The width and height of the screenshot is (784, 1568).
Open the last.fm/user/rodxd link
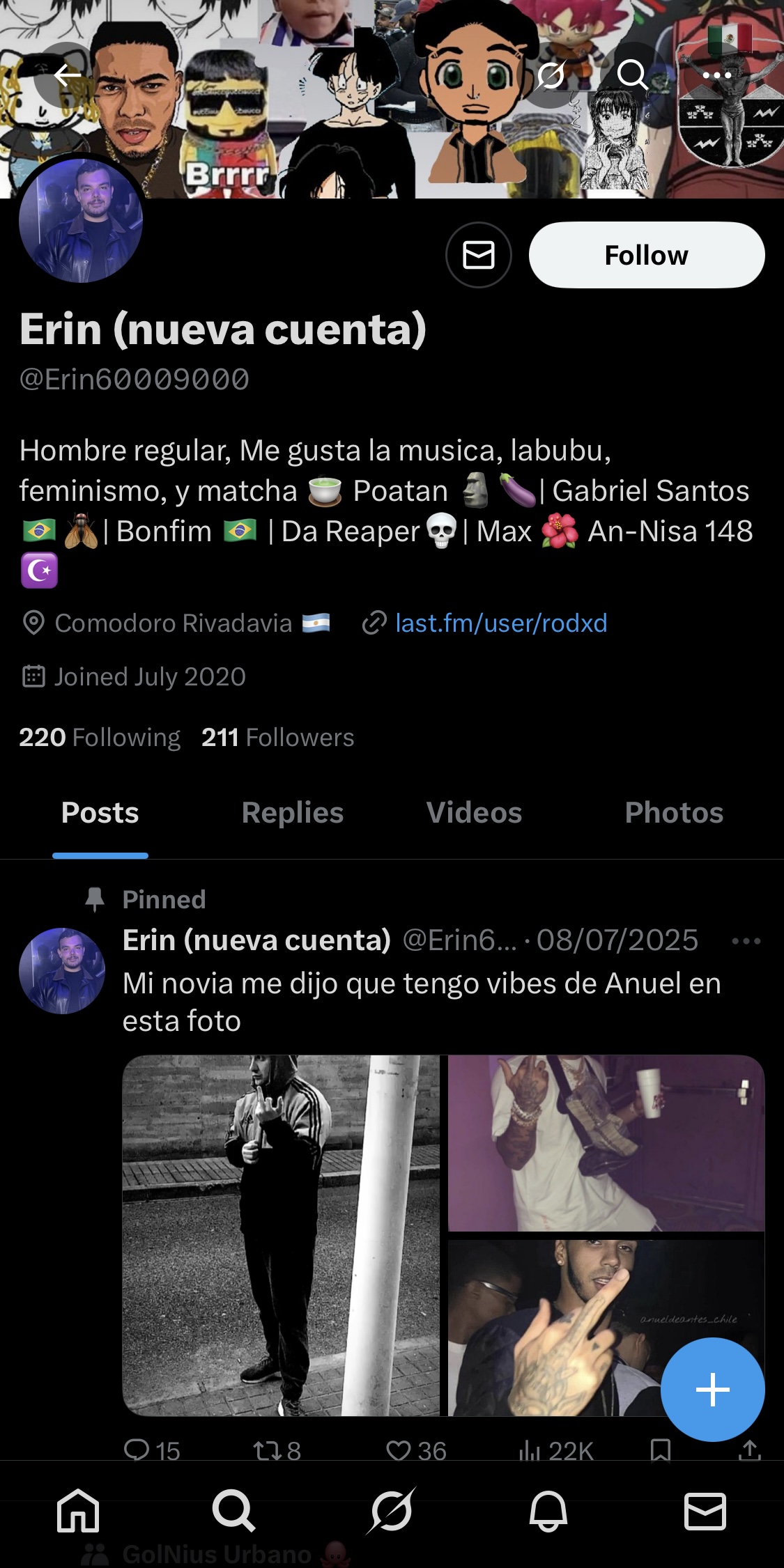coord(500,623)
